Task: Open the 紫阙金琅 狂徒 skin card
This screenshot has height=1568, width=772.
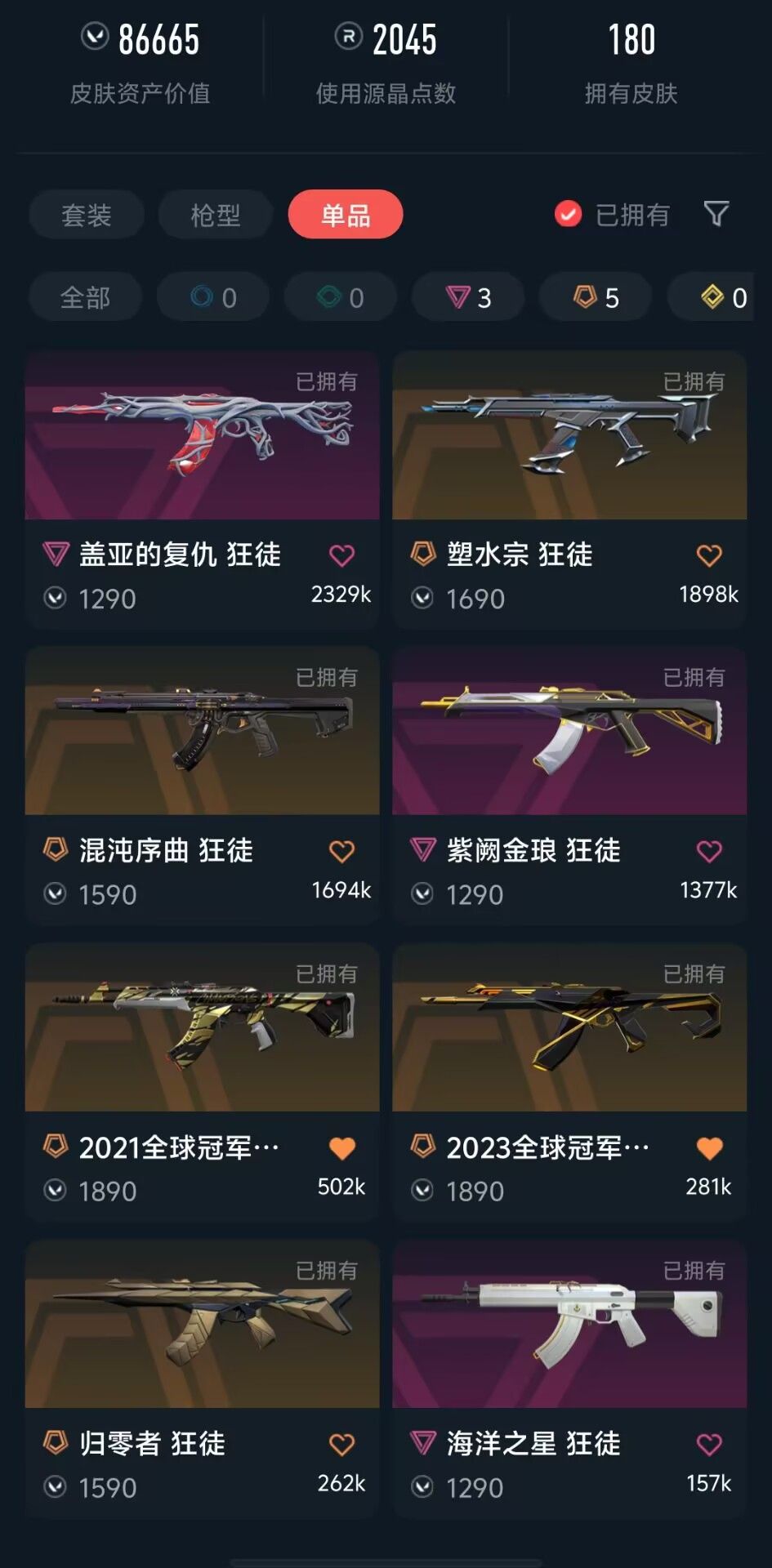Action: tap(569, 786)
